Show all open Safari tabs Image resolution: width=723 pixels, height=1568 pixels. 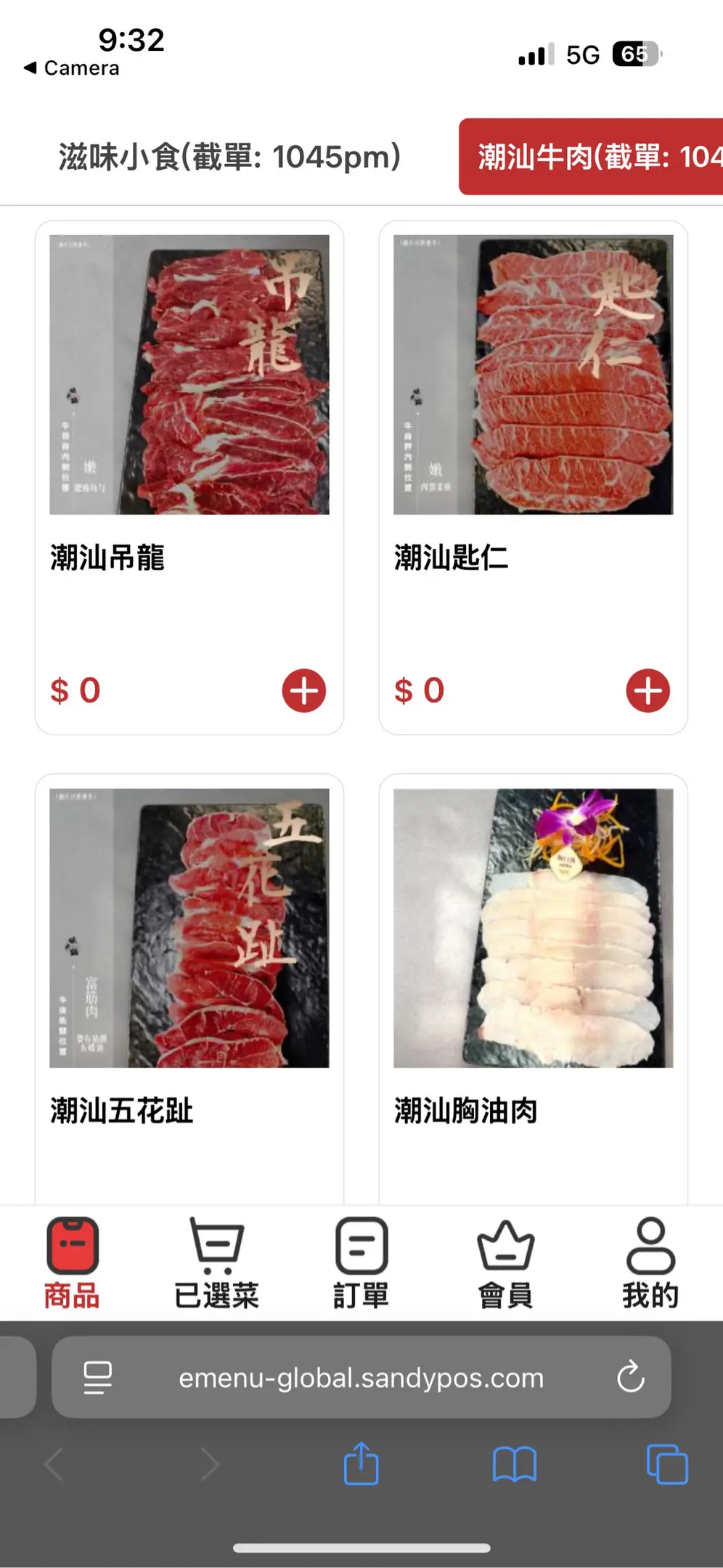[x=666, y=1464]
